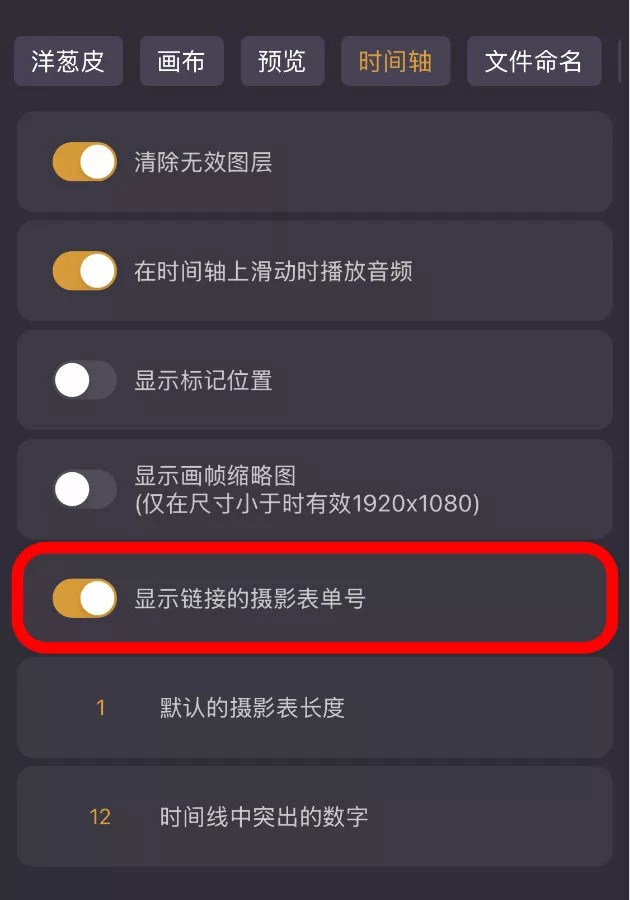630x900 pixels.
Task: Disable 清除无效图层 switch
Action: tap(85, 162)
